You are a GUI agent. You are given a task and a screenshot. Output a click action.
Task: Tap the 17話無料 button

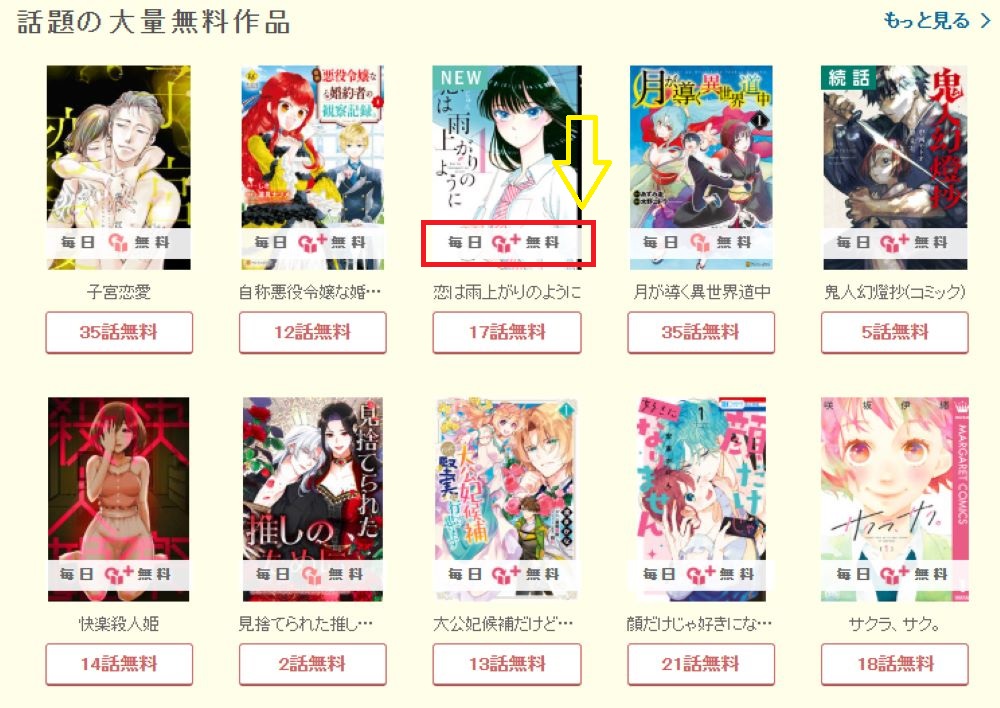[507, 332]
